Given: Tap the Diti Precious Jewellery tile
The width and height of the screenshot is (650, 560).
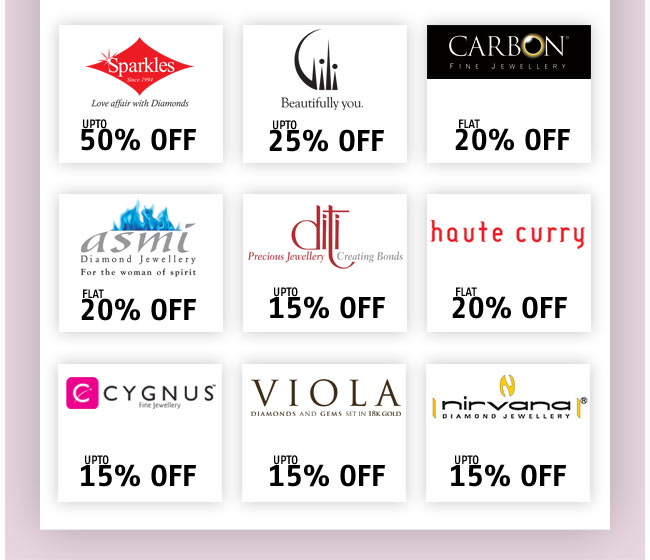Looking at the screenshot, I should [324, 263].
